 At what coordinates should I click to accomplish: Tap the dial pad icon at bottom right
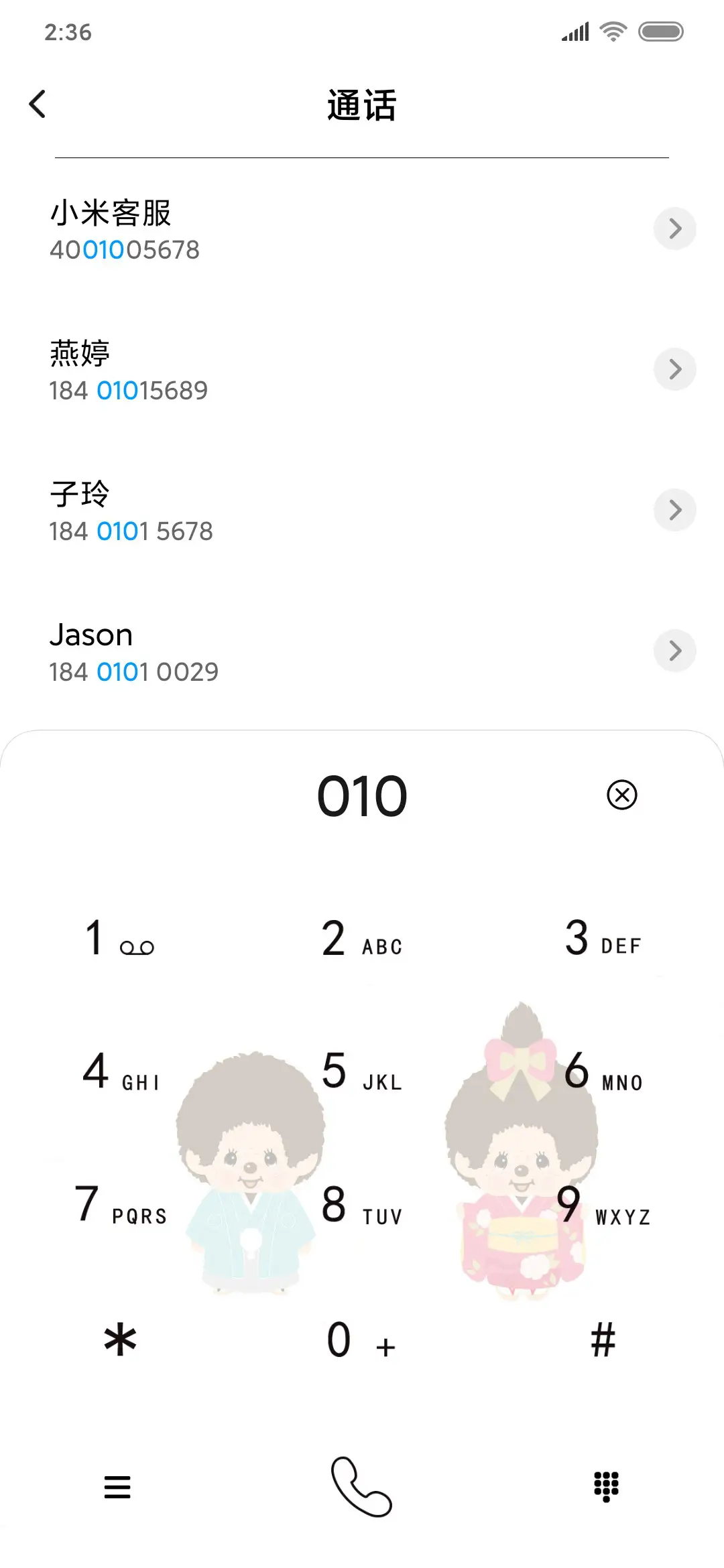click(x=605, y=1488)
